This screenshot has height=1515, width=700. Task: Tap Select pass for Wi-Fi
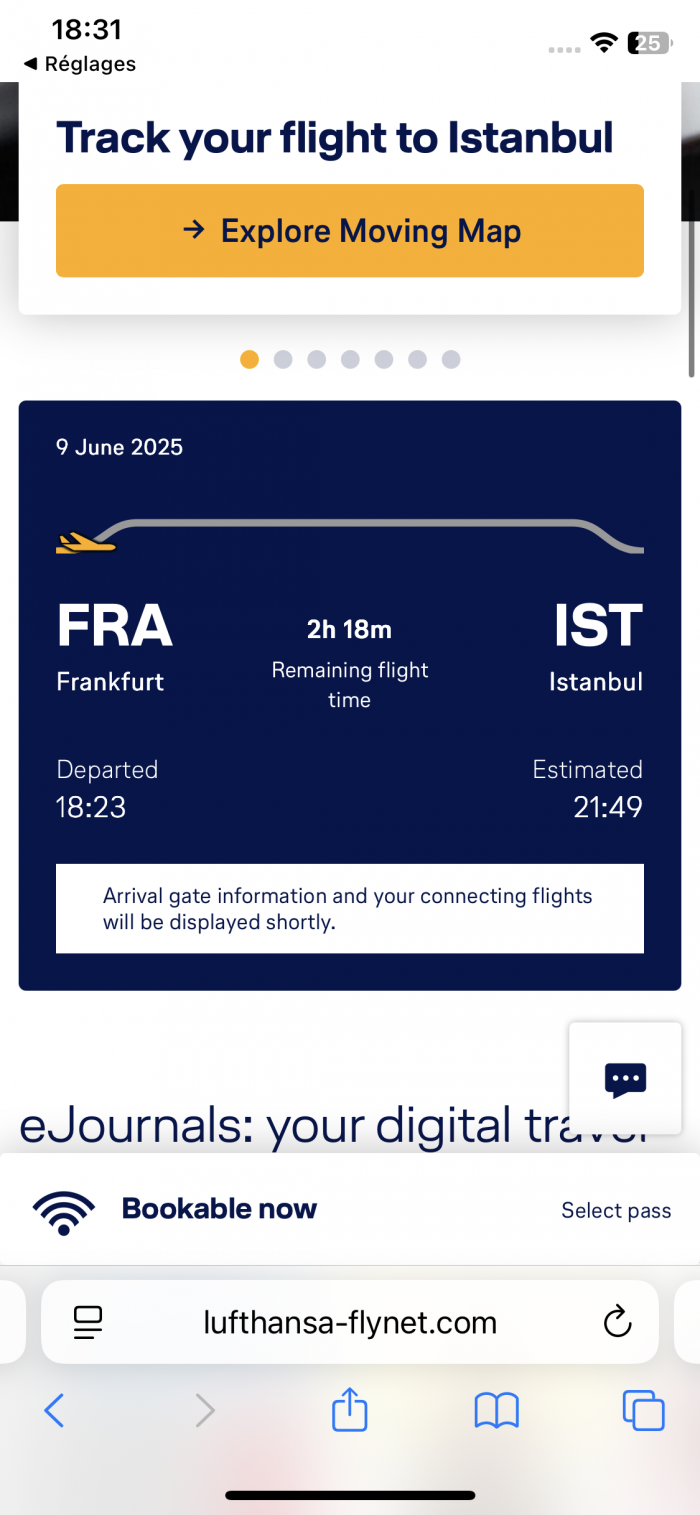pyautogui.click(x=616, y=1210)
